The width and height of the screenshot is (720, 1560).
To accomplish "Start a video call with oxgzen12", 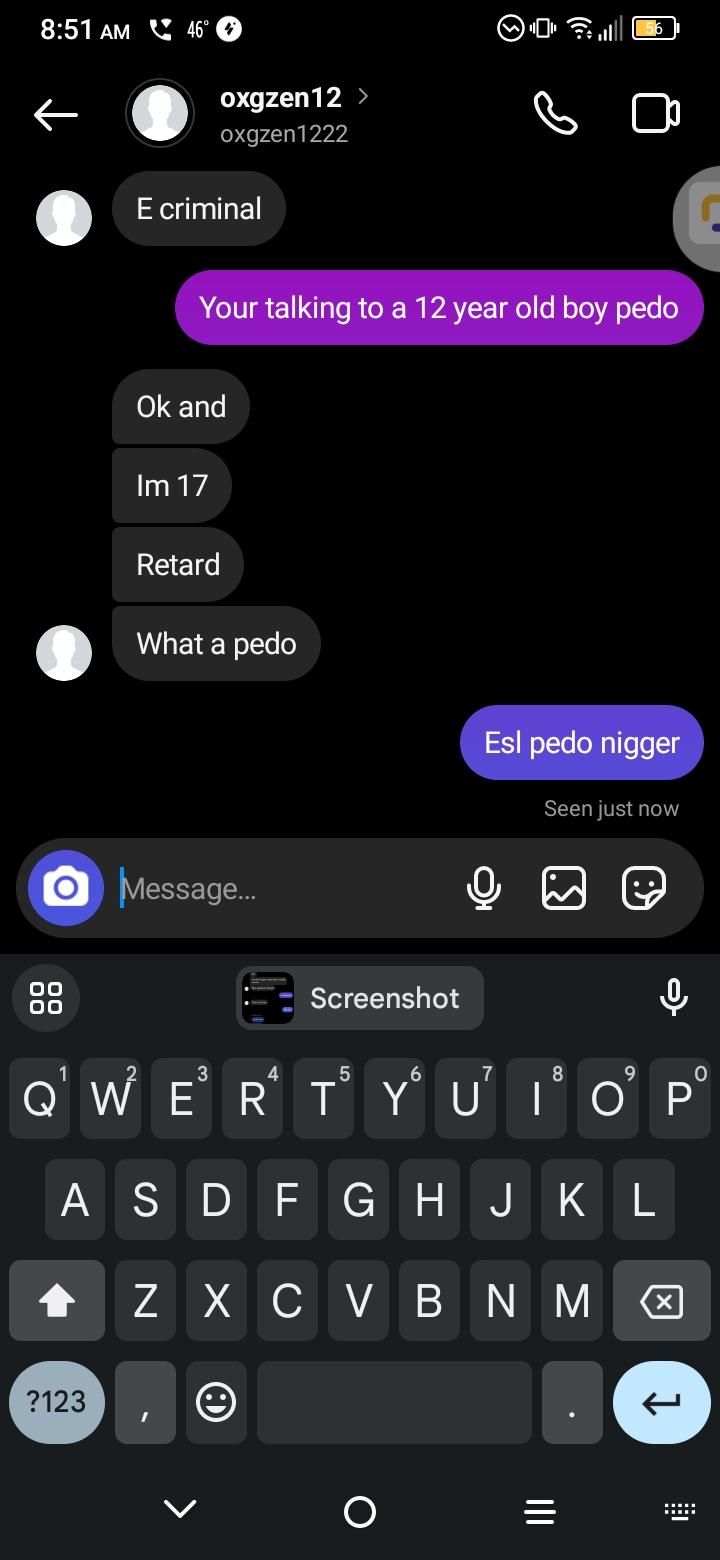I will [656, 113].
